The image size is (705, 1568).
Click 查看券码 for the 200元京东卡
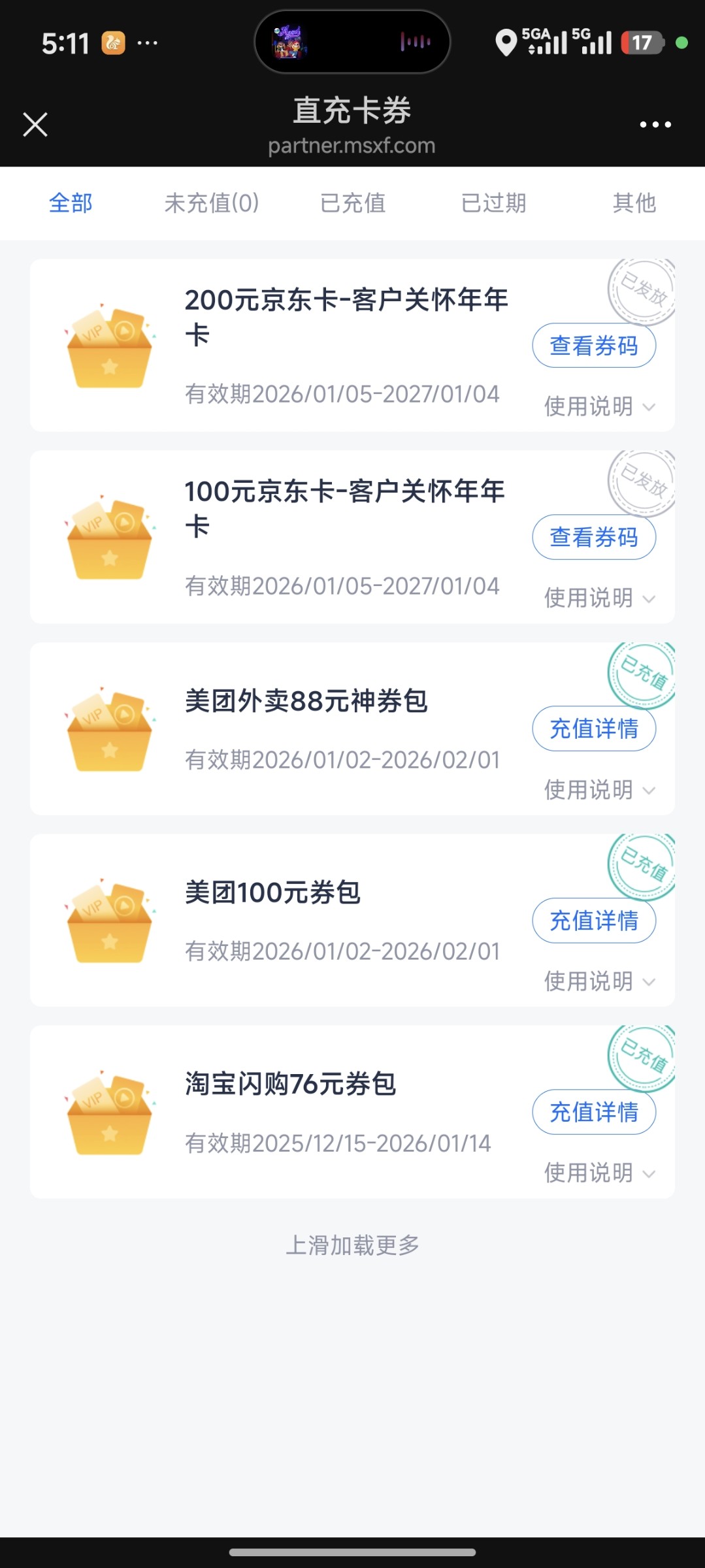[x=593, y=346]
